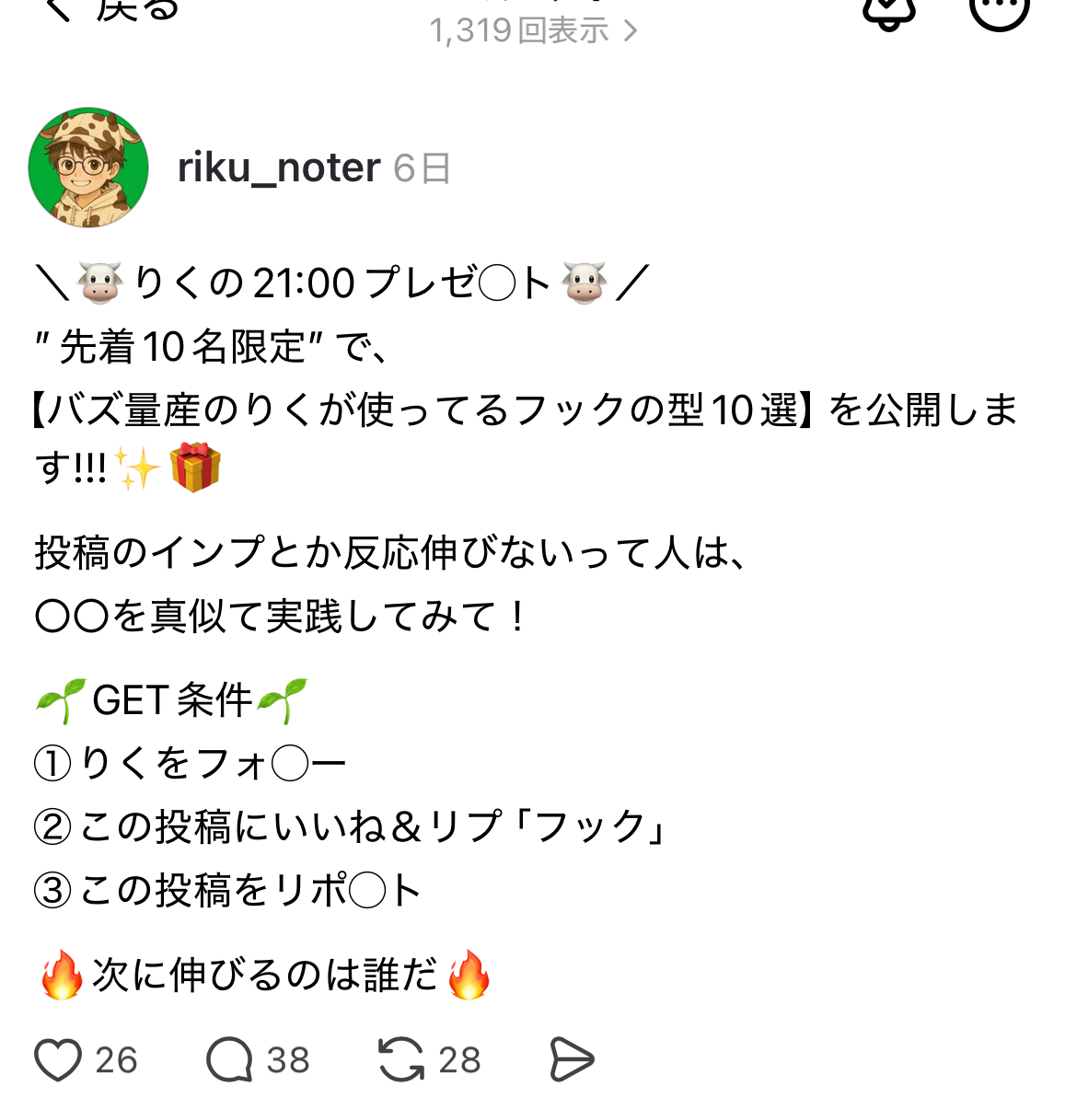Like this post by riku_noter
Image resolution: width=1077 pixels, height=1120 pixels.
(x=59, y=1059)
